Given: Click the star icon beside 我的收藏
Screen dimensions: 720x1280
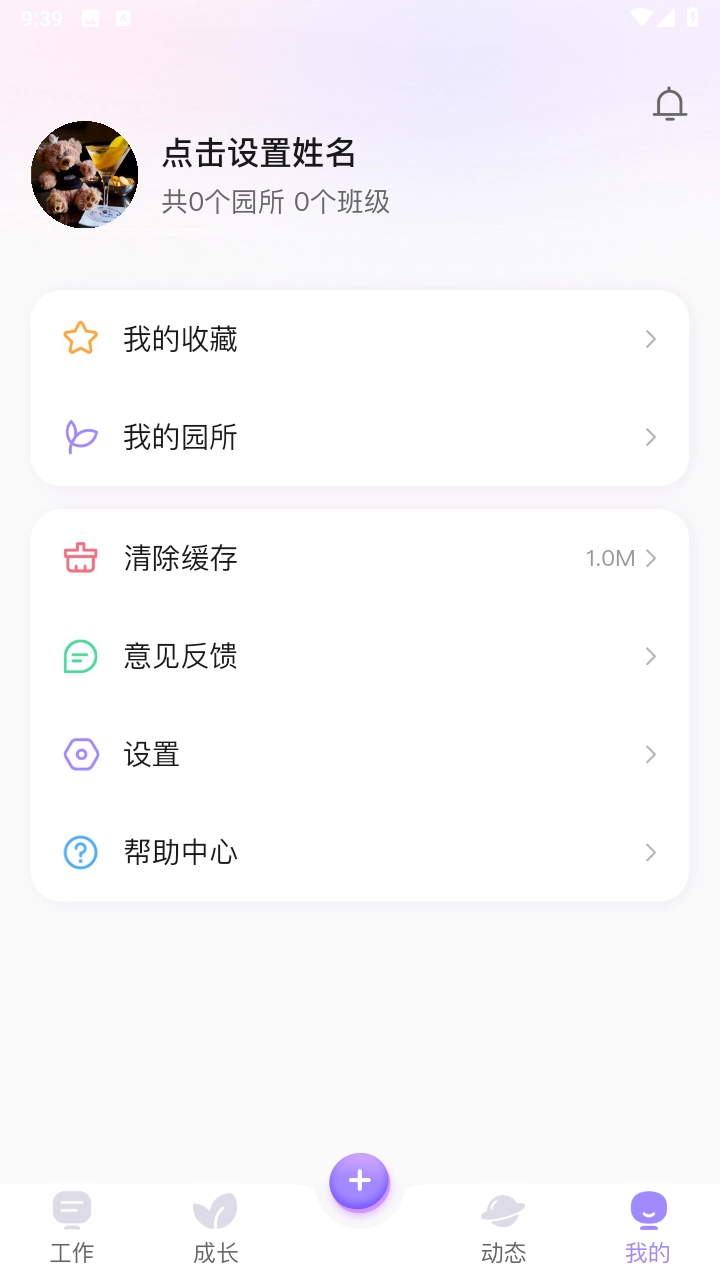Looking at the screenshot, I should pos(80,338).
